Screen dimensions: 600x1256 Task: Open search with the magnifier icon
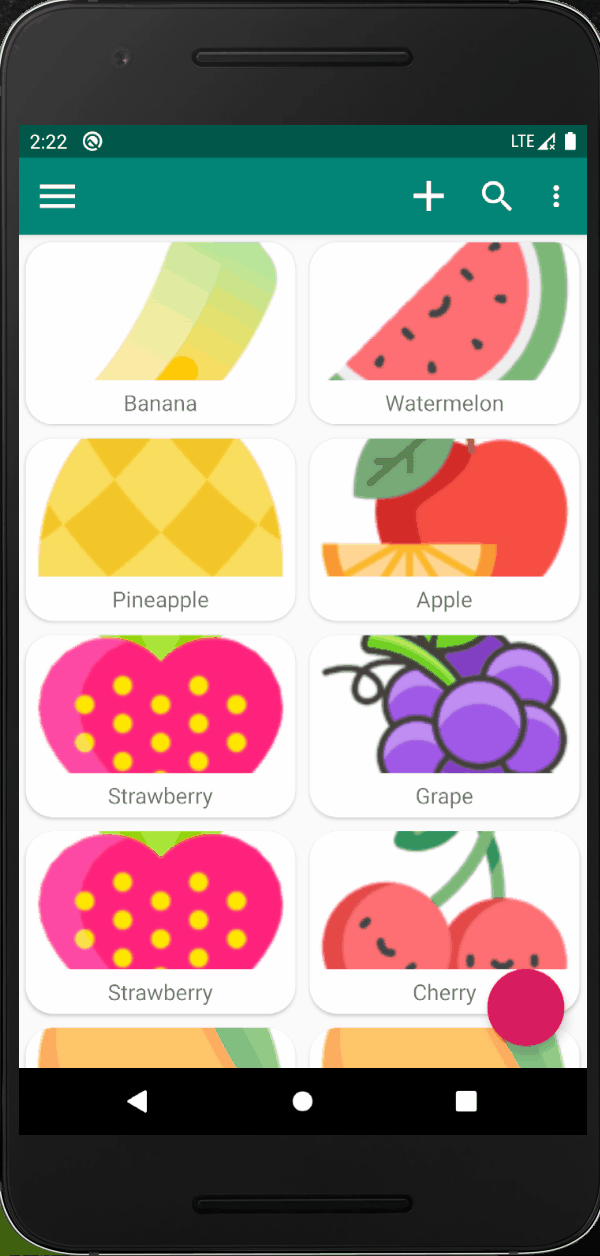pos(497,197)
